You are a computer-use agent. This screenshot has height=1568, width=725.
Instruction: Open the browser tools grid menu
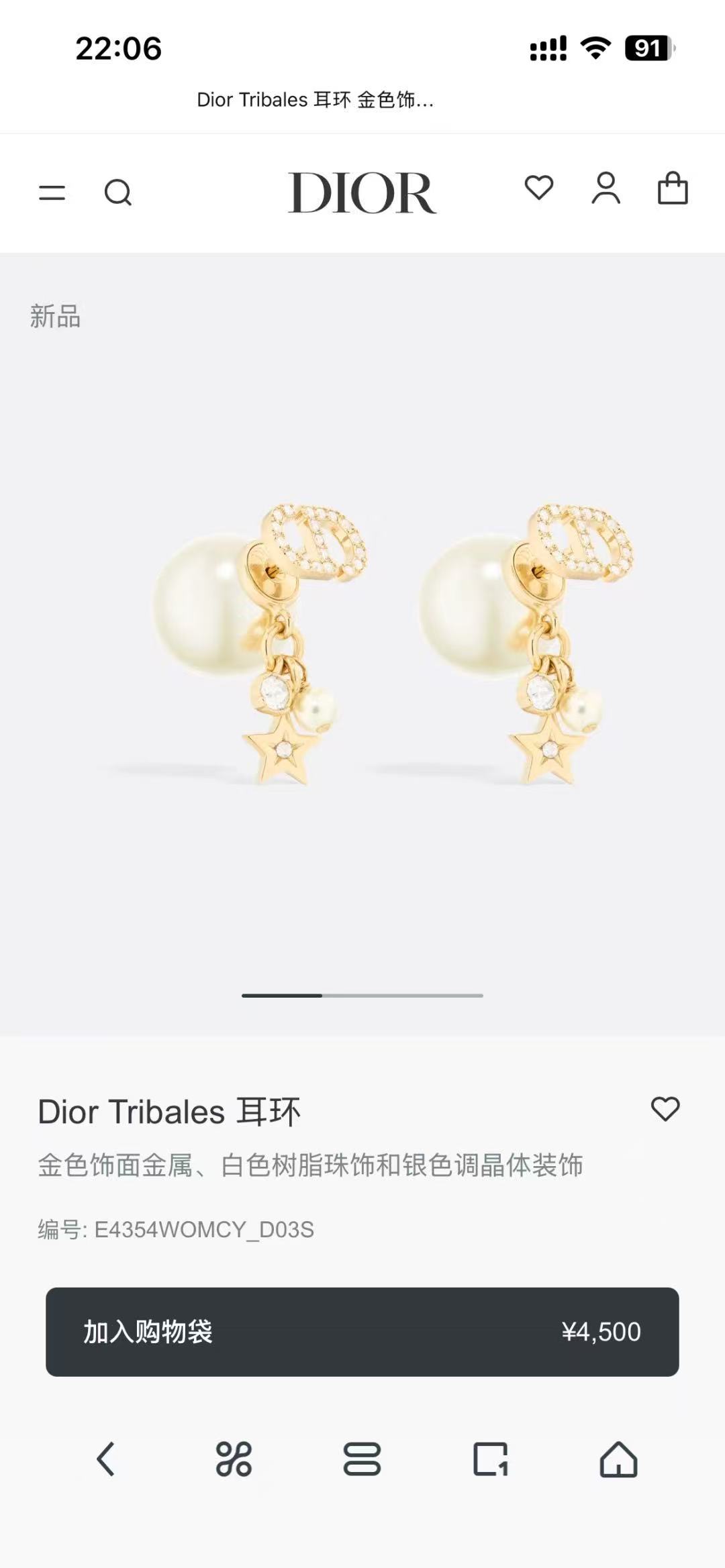[x=234, y=1459]
